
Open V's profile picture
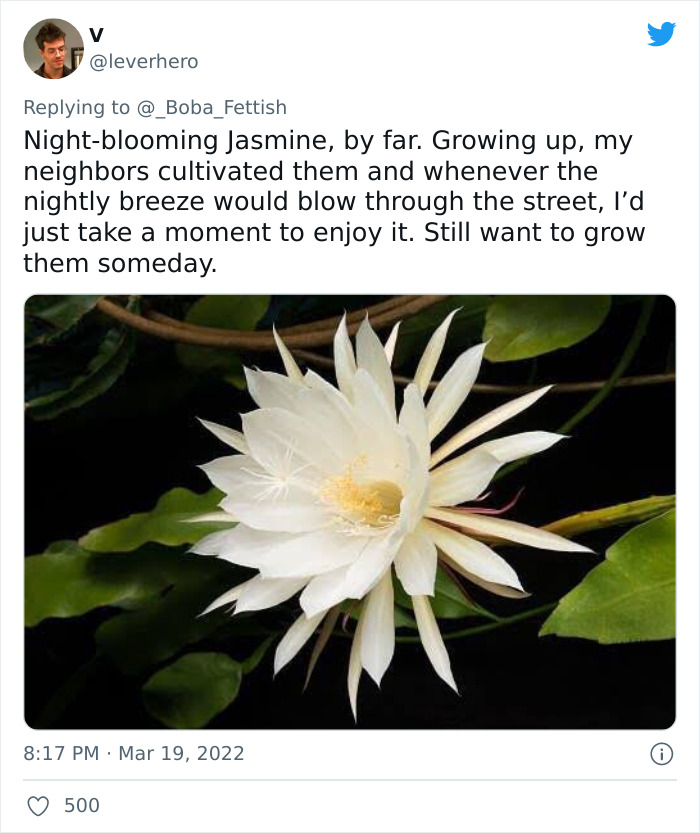click(53, 48)
